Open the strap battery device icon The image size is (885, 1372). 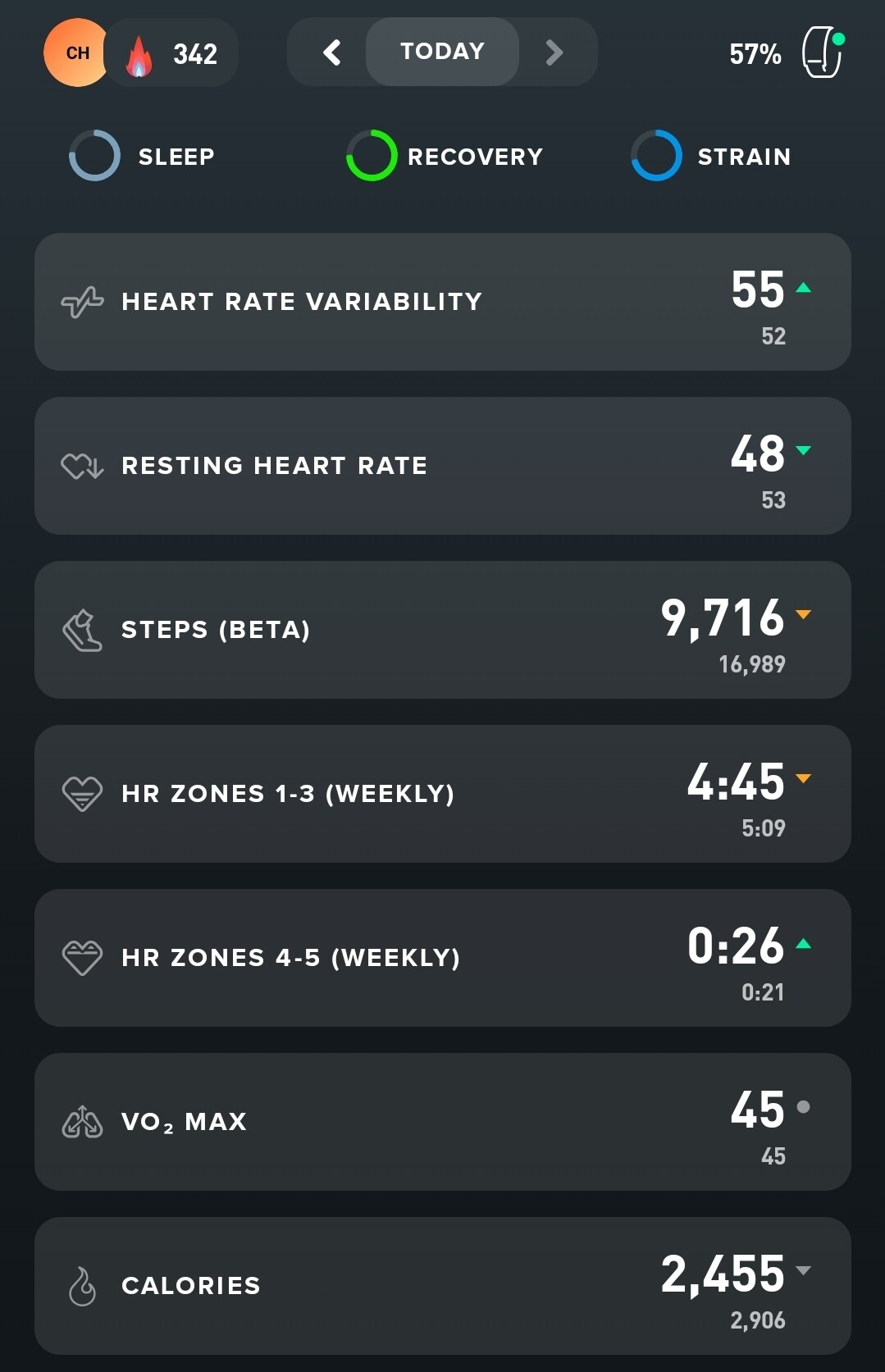[822, 53]
